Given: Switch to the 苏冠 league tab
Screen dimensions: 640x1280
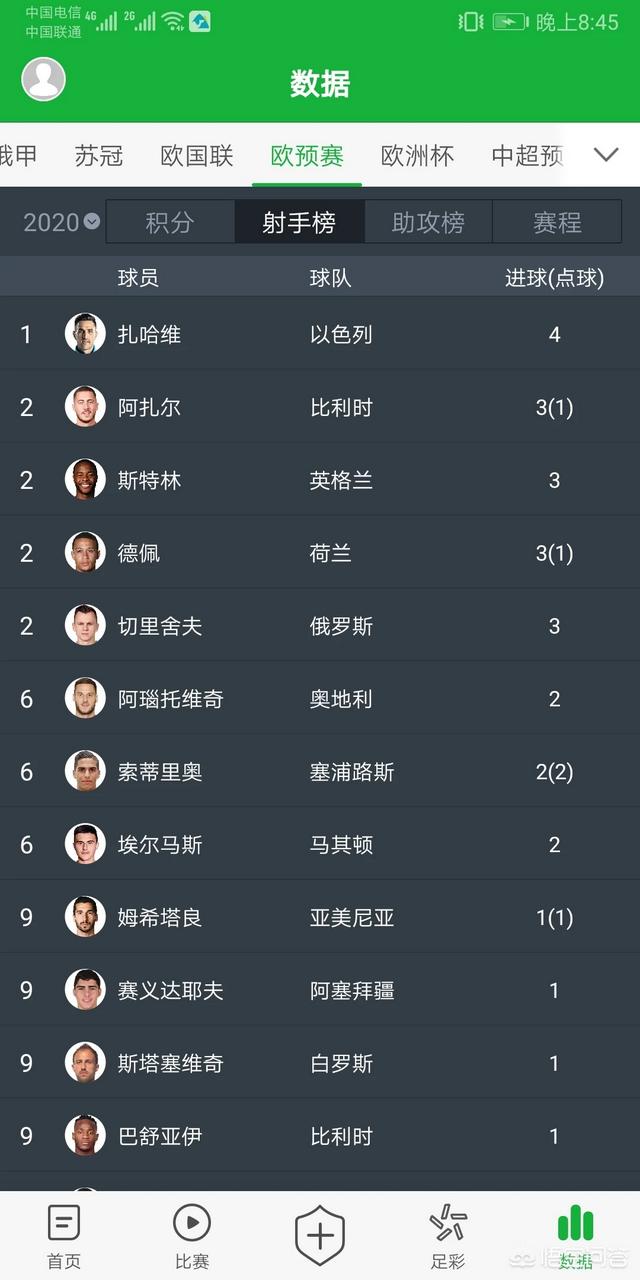Looking at the screenshot, I should tap(98, 156).
